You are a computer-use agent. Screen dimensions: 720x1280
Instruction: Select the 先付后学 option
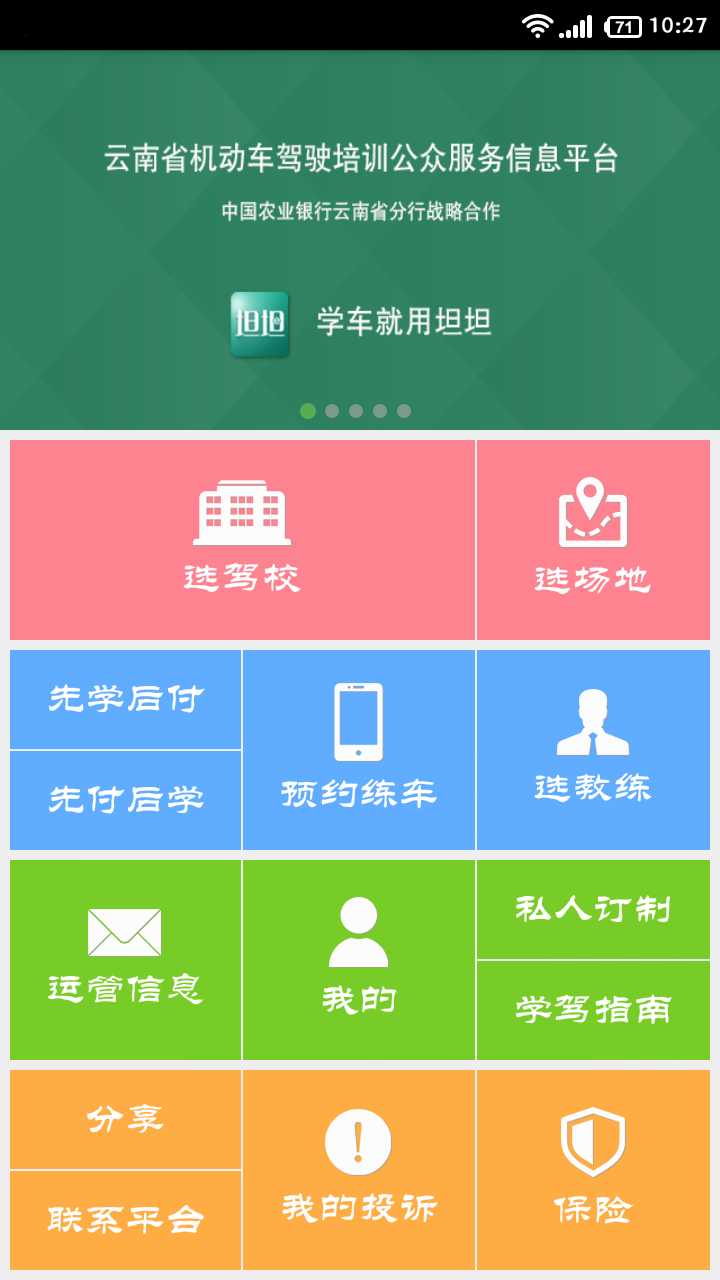[x=126, y=800]
